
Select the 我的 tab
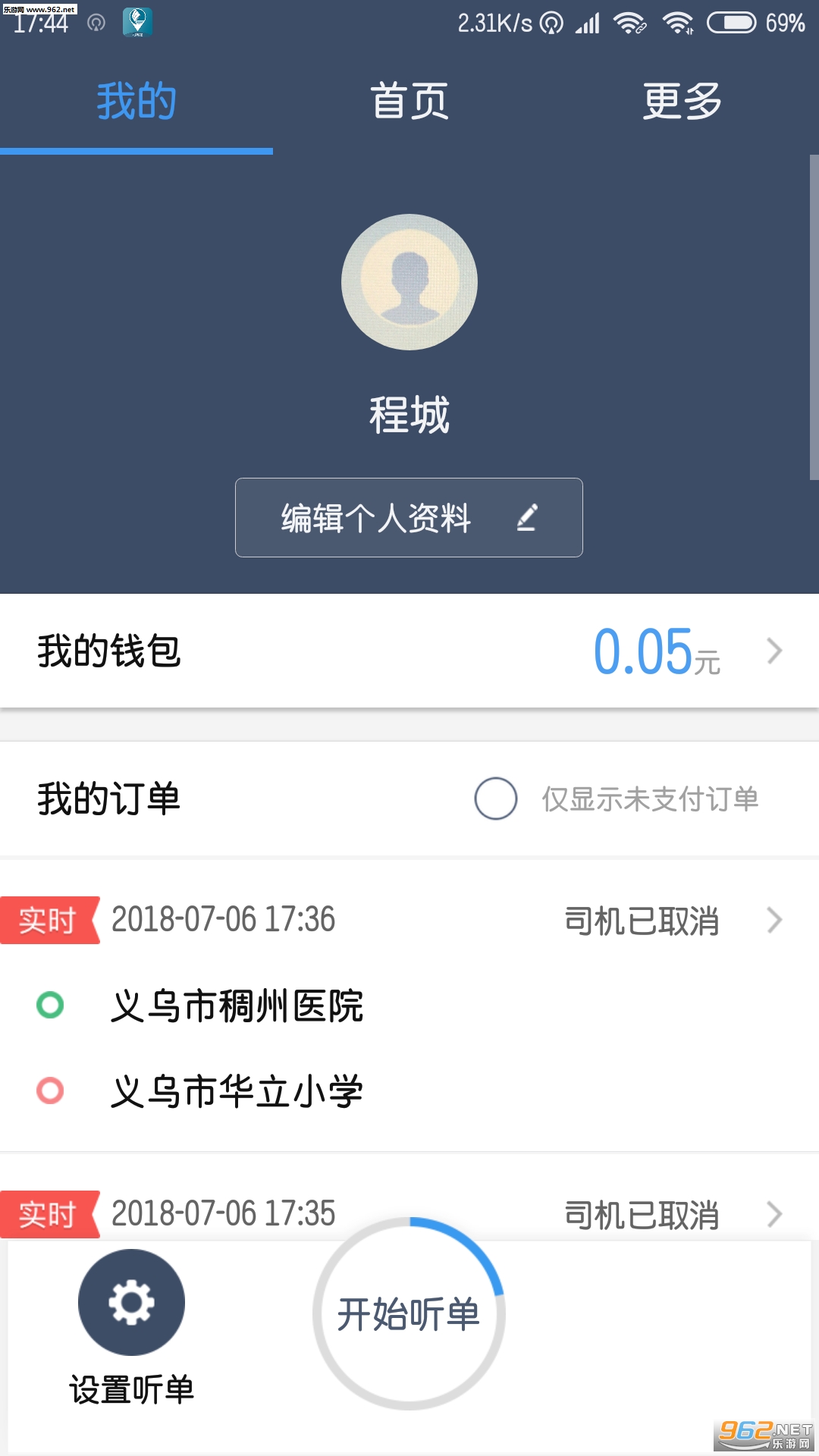pos(136,101)
